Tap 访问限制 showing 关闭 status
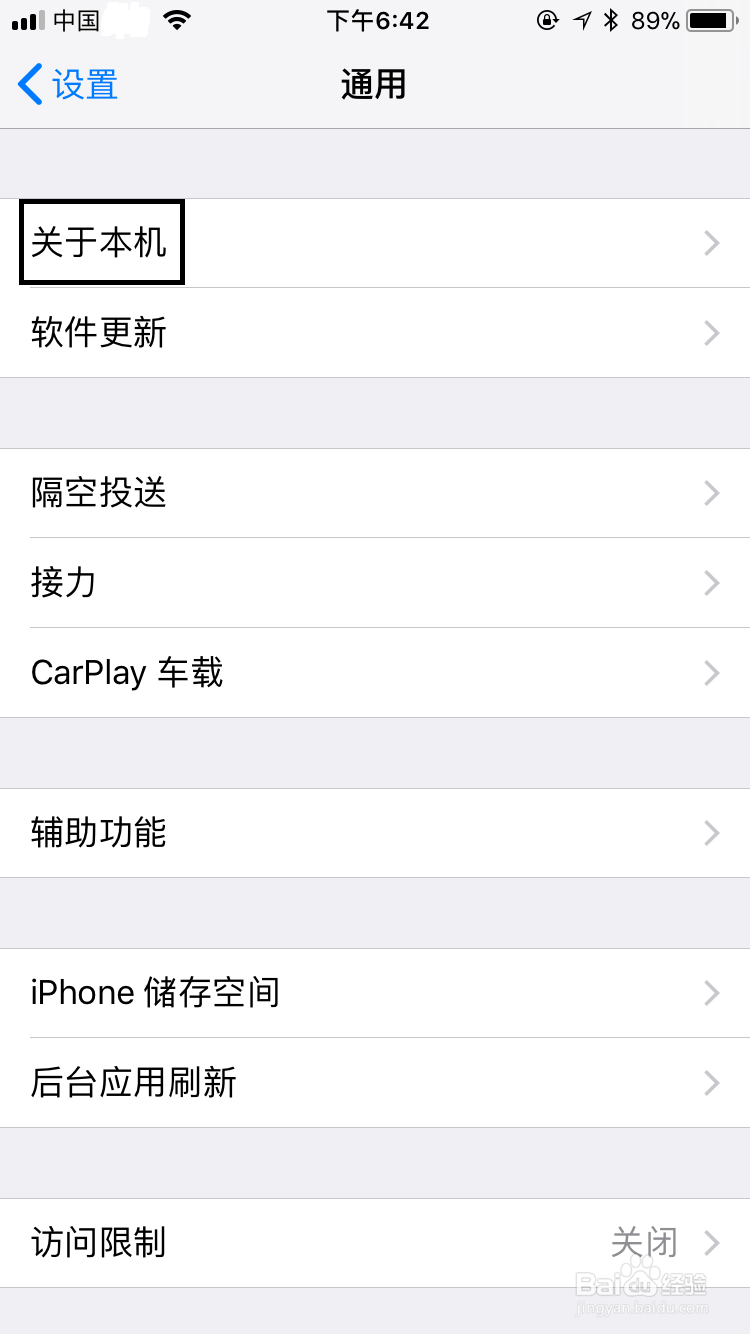This screenshot has width=750, height=1334. pyautogui.click(x=375, y=1243)
